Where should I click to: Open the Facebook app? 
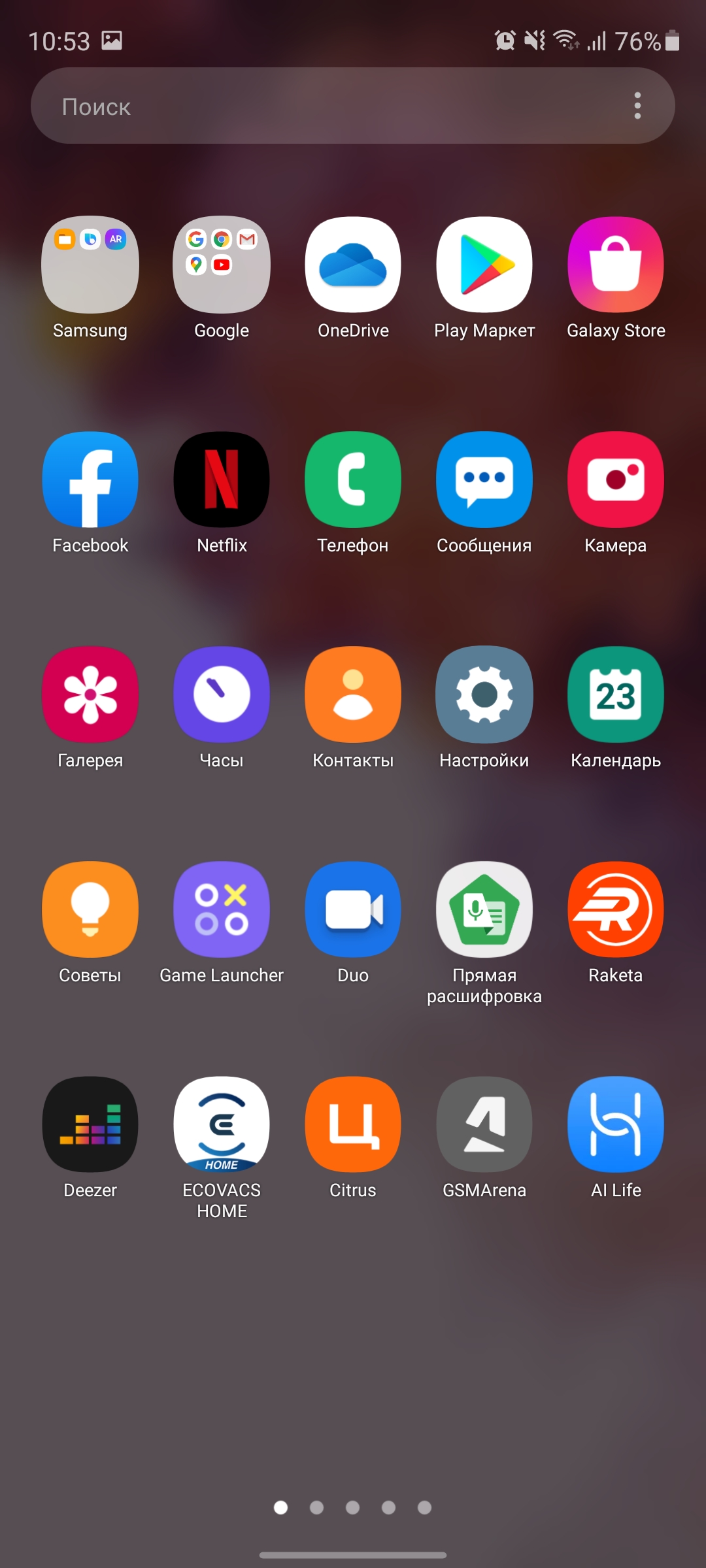[x=90, y=480]
